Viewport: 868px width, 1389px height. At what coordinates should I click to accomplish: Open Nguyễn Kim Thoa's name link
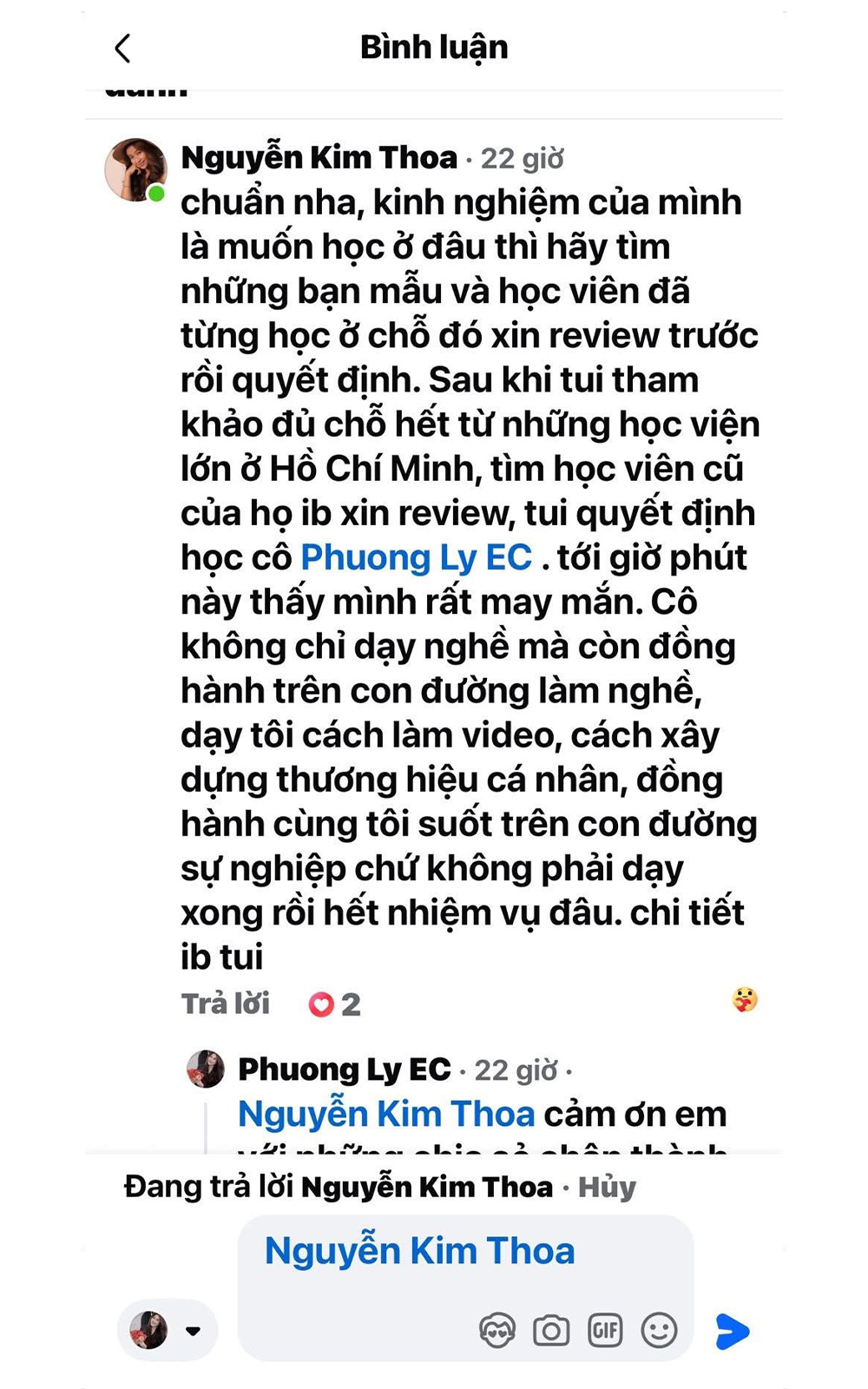click(319, 158)
